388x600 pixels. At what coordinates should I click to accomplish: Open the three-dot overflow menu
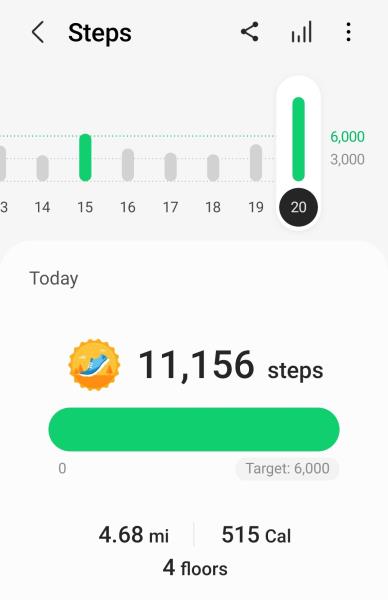348,32
